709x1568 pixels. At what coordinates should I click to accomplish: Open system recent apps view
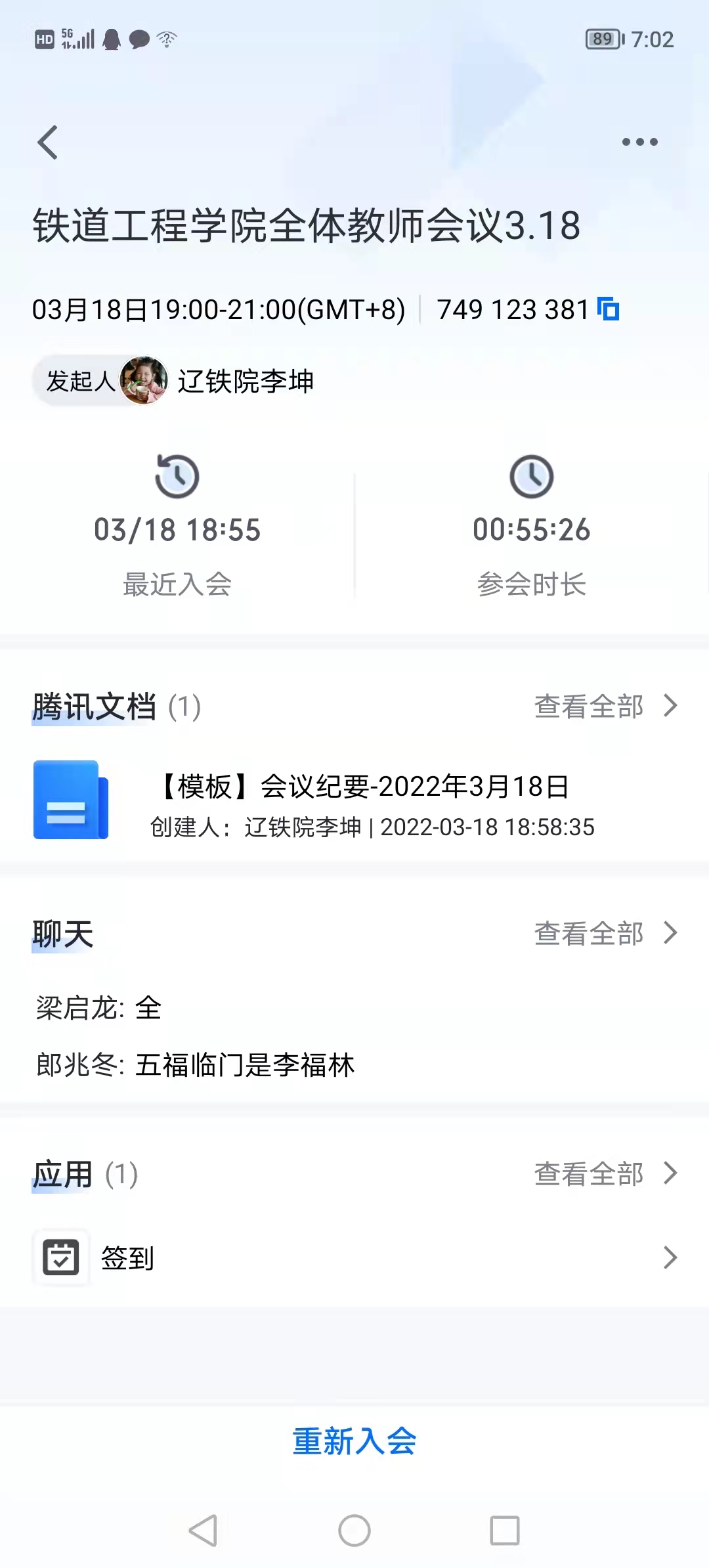coord(505,1531)
